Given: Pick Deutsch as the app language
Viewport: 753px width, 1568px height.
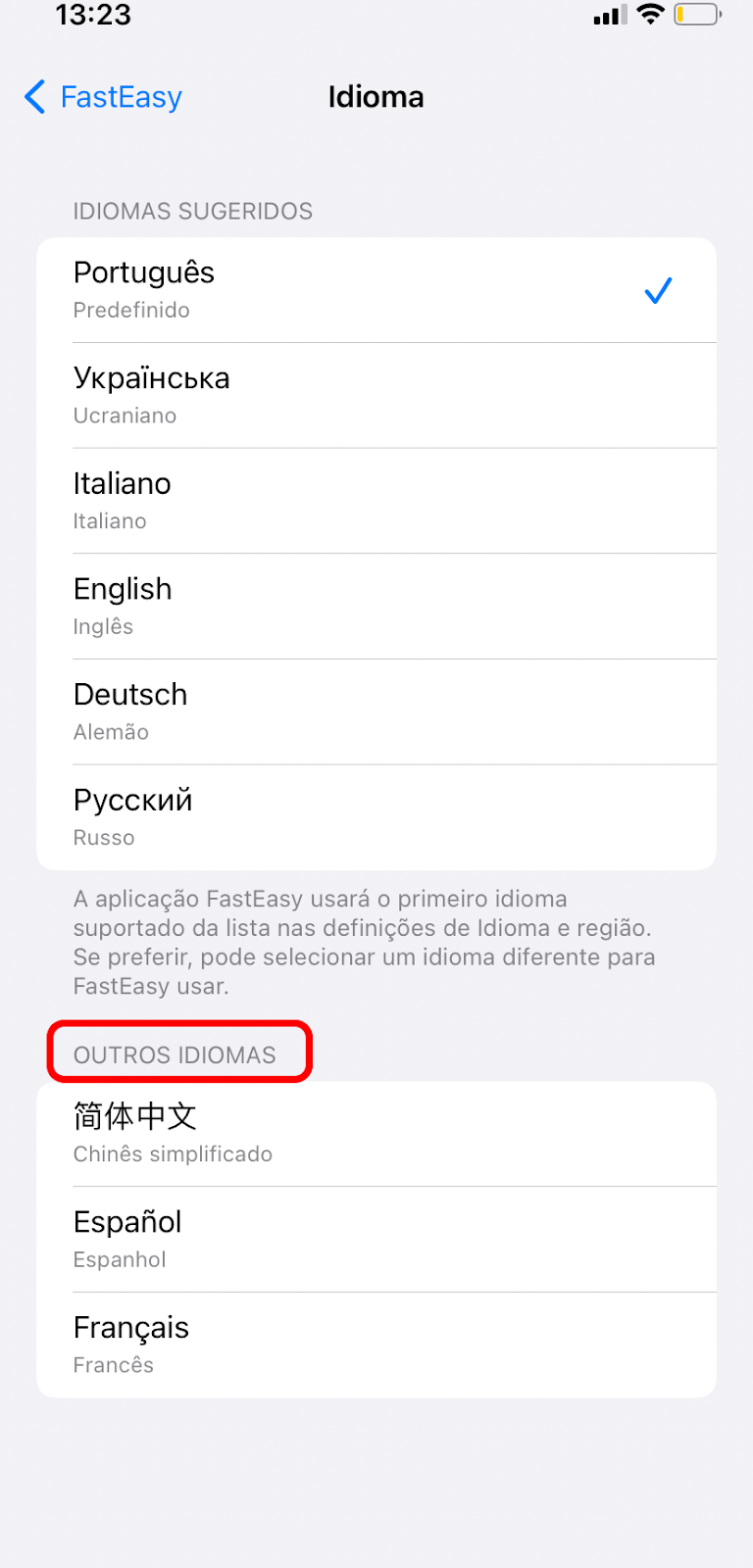Looking at the screenshot, I should (376, 712).
